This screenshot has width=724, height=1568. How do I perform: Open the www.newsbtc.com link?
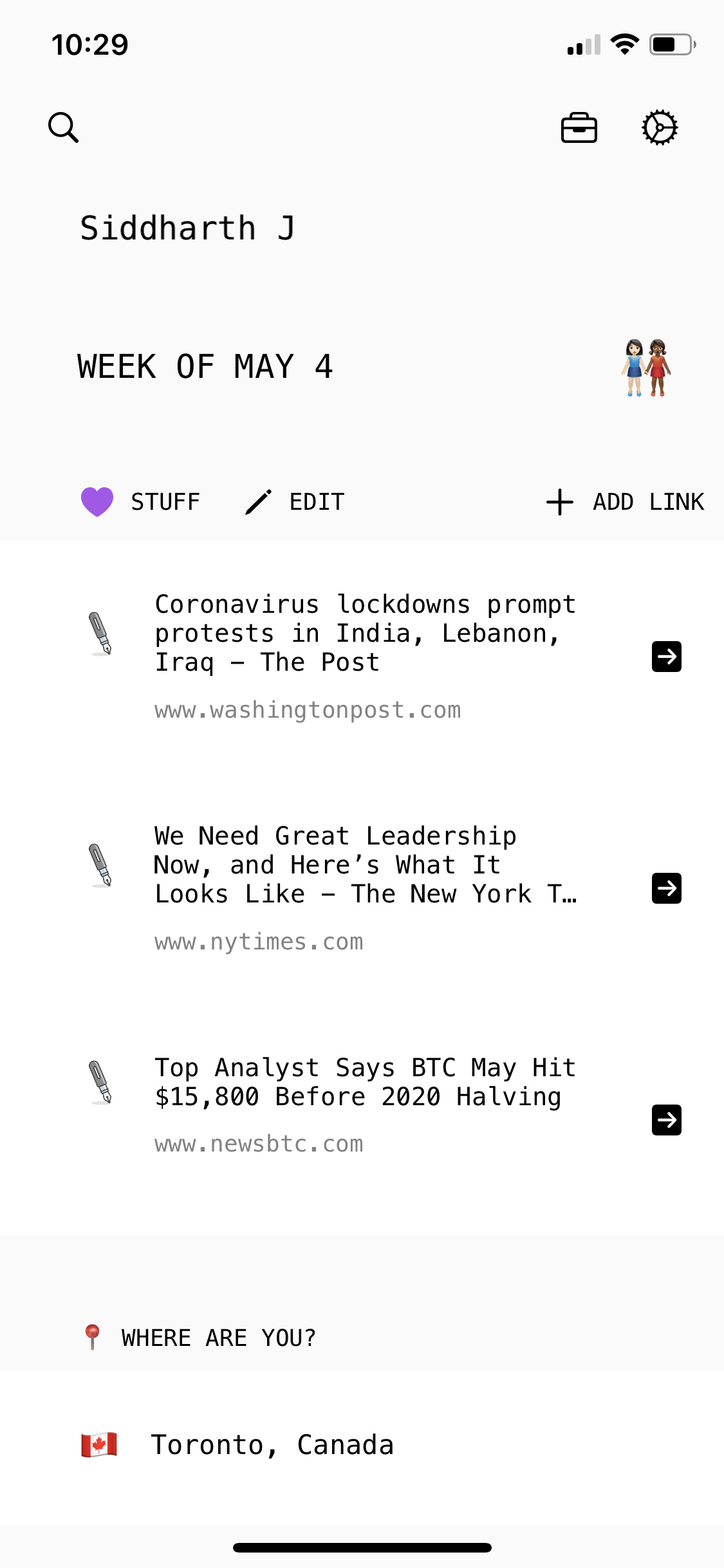[x=259, y=1143]
